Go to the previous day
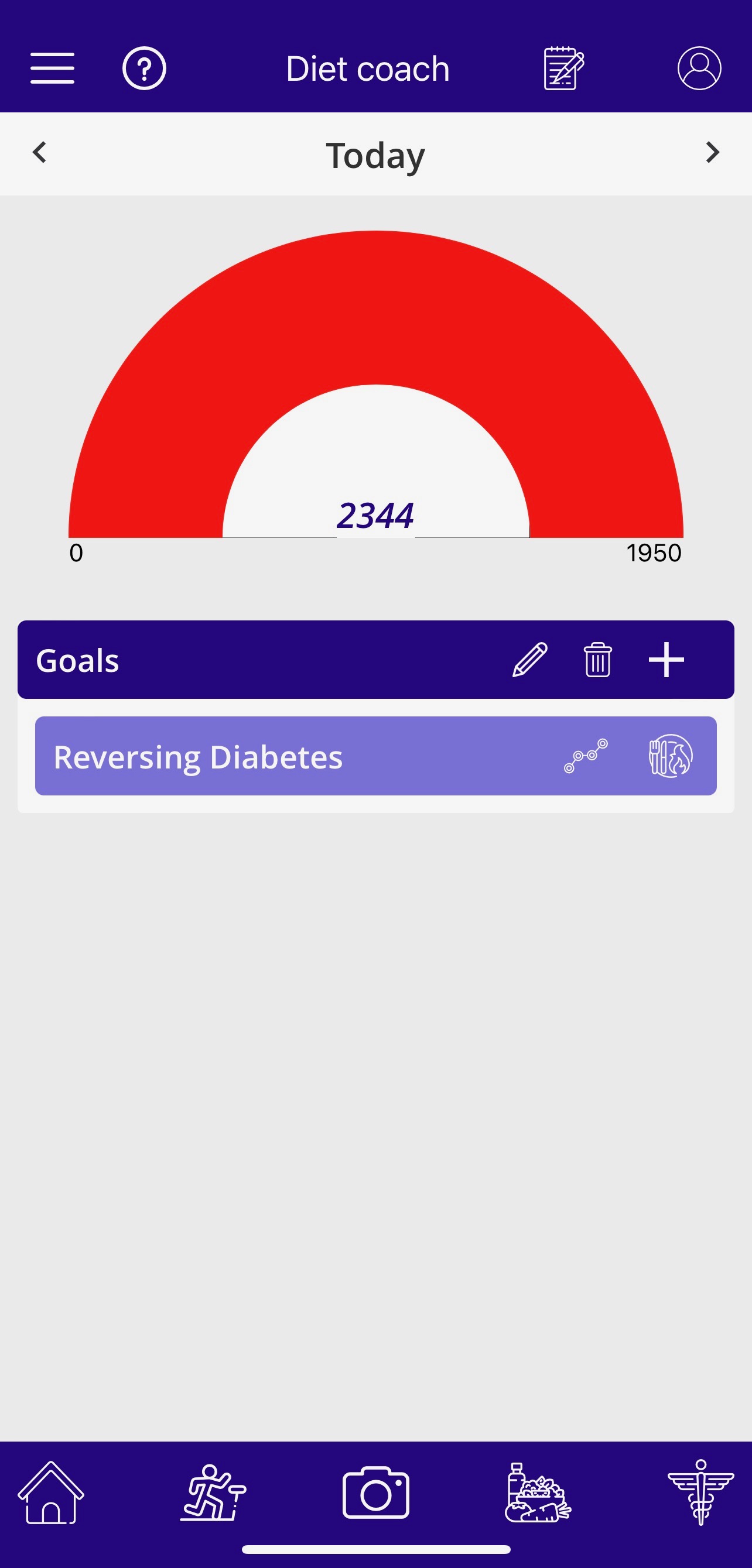Viewport: 752px width, 1568px height. 40,152
